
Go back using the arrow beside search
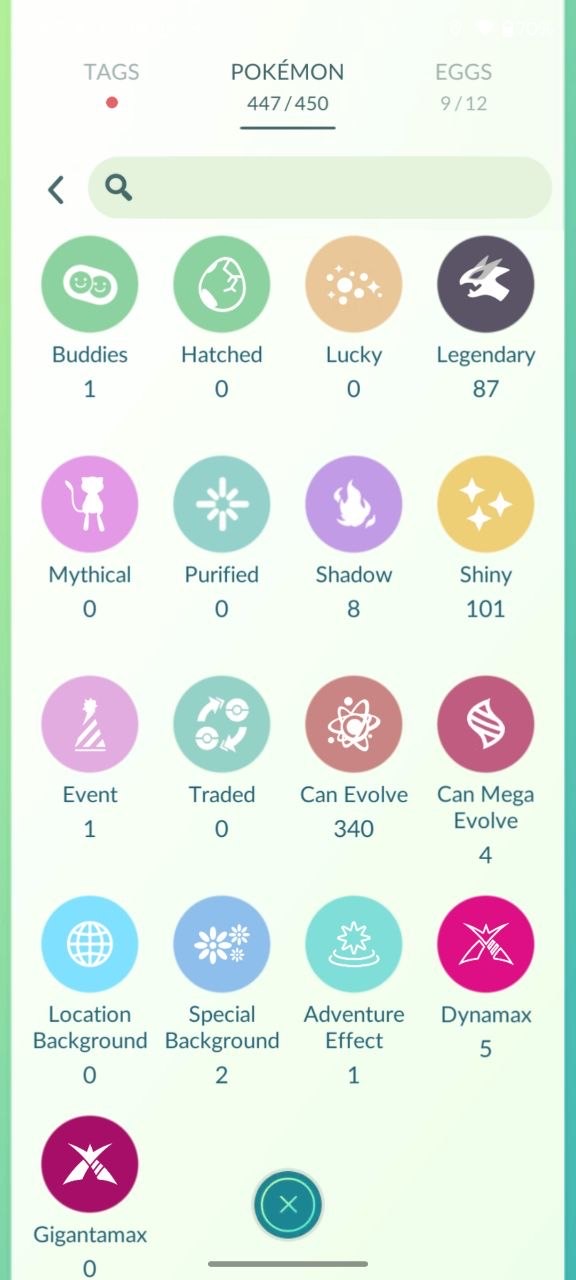[56, 189]
